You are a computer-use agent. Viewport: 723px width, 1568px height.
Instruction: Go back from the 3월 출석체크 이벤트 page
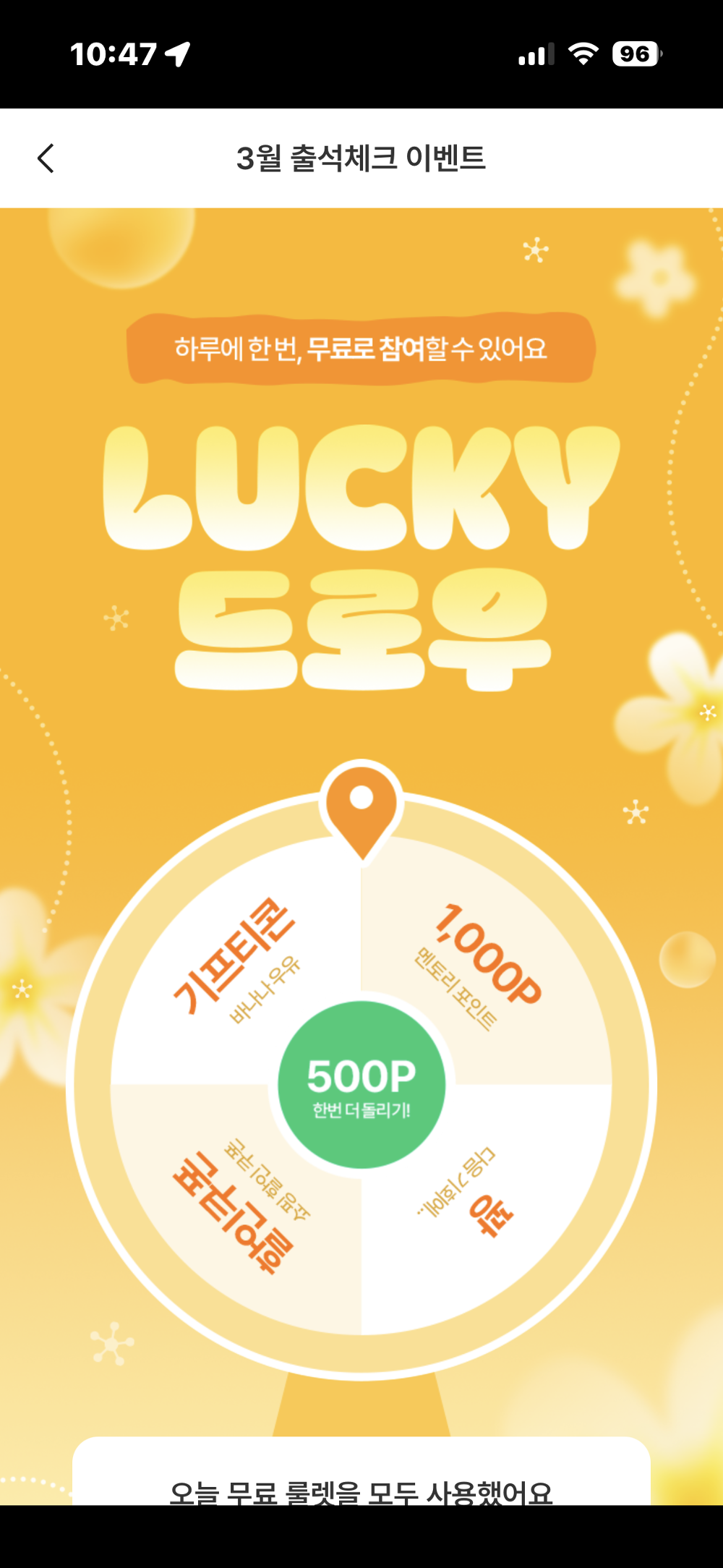tap(46, 158)
